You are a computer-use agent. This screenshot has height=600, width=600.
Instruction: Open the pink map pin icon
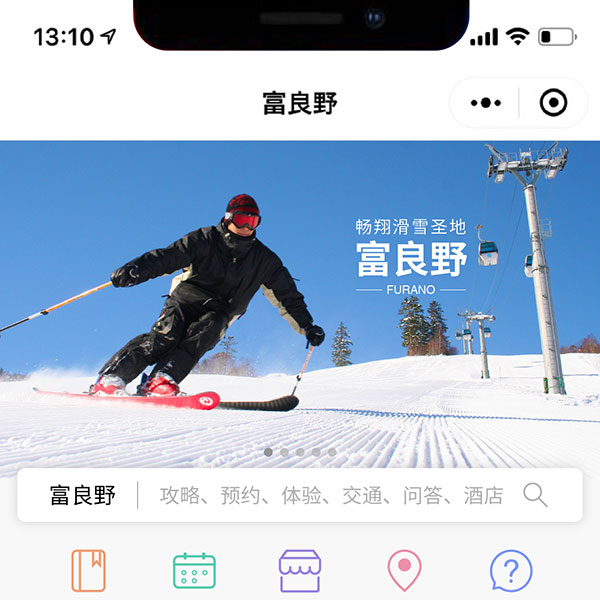[x=404, y=572]
